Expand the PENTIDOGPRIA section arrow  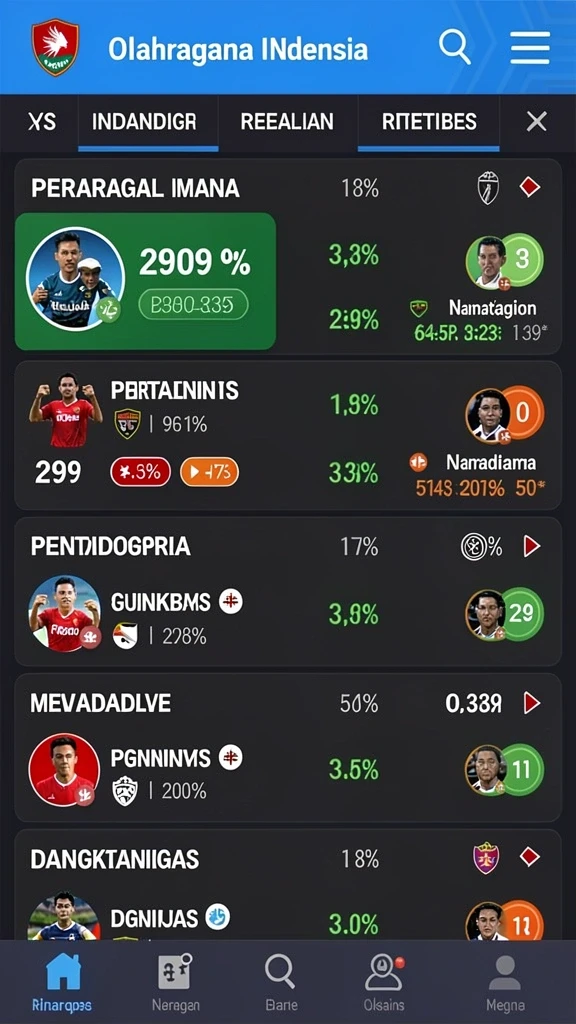point(532,547)
